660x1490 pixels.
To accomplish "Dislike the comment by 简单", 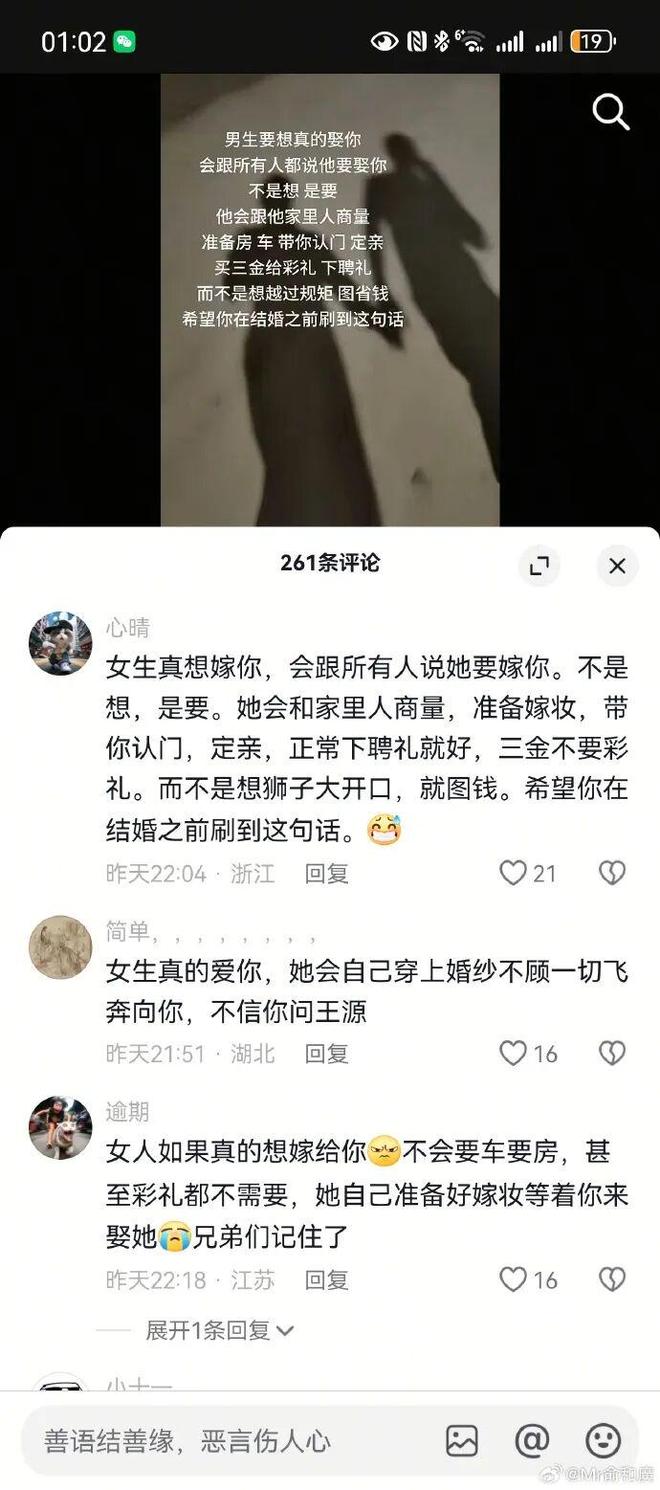I will (x=611, y=1053).
